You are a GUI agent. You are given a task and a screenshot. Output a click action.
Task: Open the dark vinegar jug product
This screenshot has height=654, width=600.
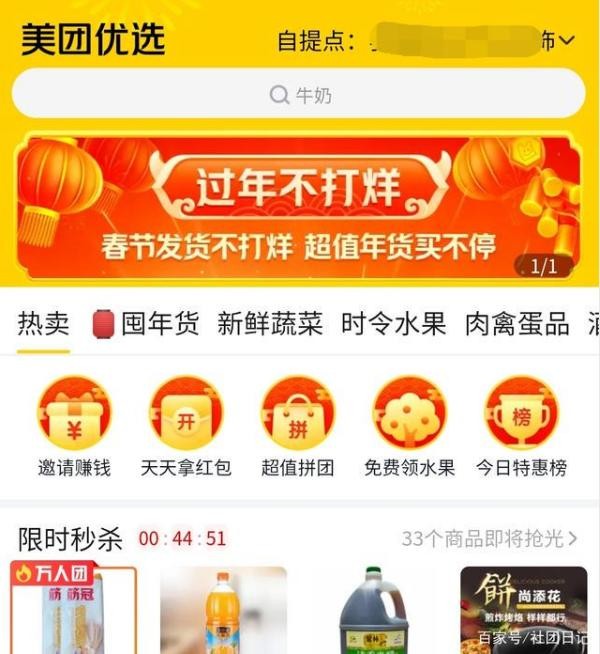pos(373,610)
